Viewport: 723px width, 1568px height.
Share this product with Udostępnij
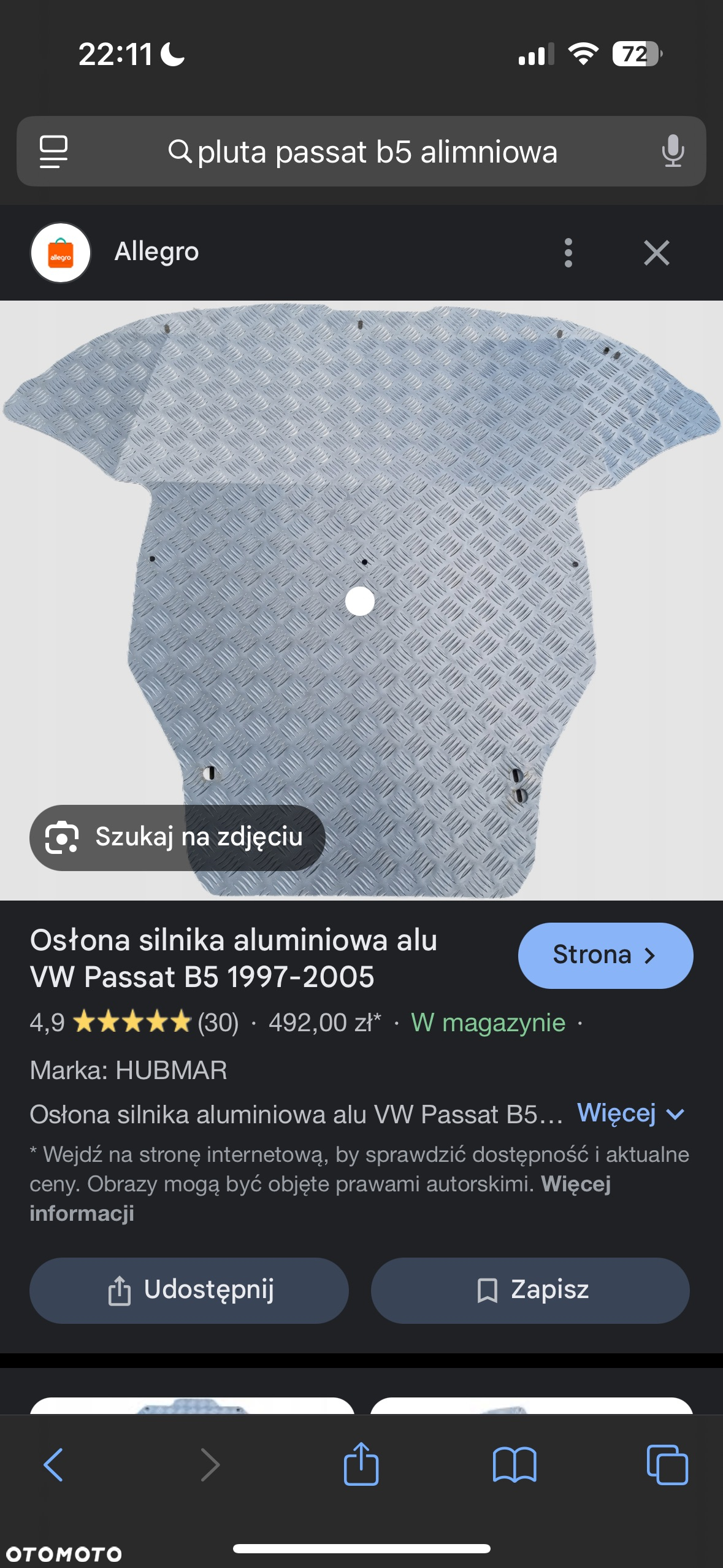(189, 1290)
